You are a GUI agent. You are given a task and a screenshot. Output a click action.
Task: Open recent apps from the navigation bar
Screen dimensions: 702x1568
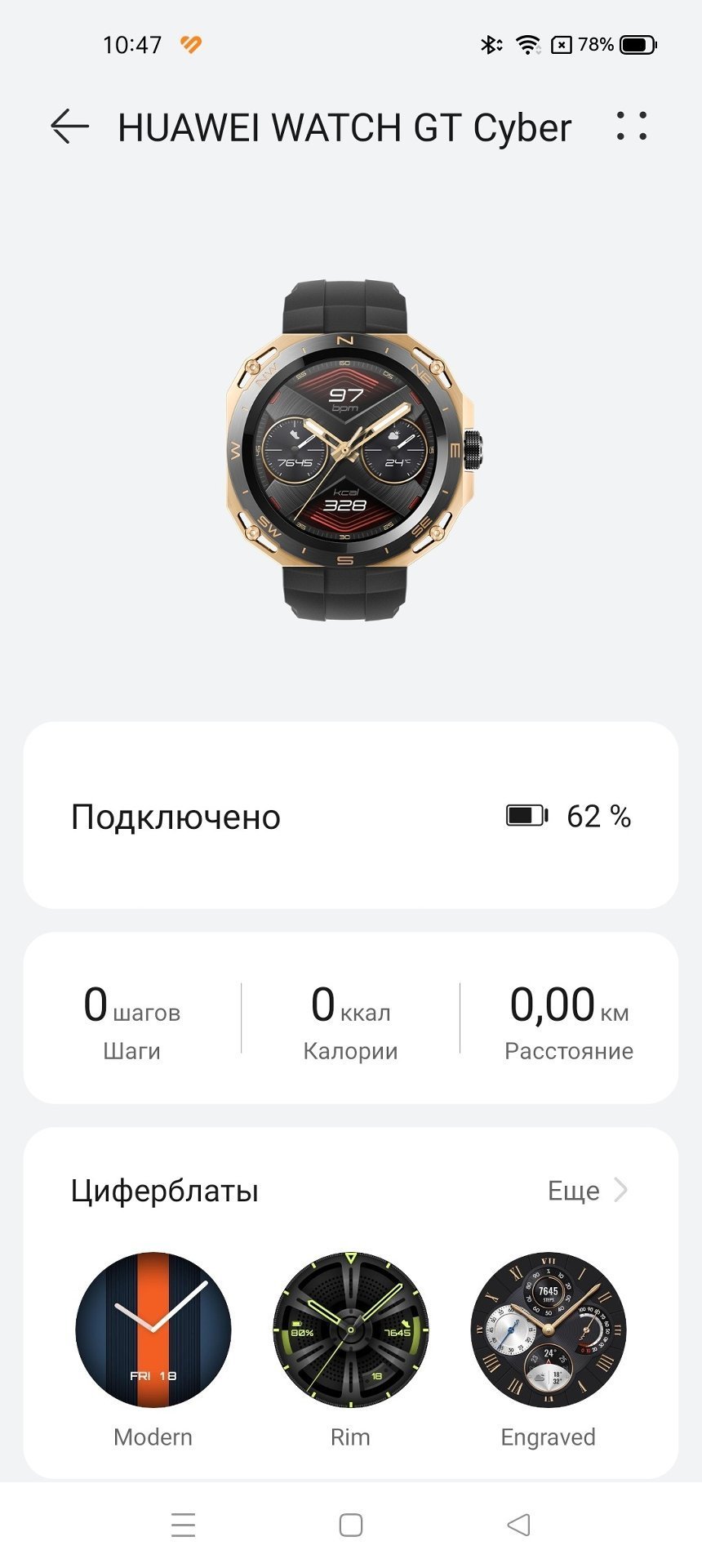(x=184, y=1525)
